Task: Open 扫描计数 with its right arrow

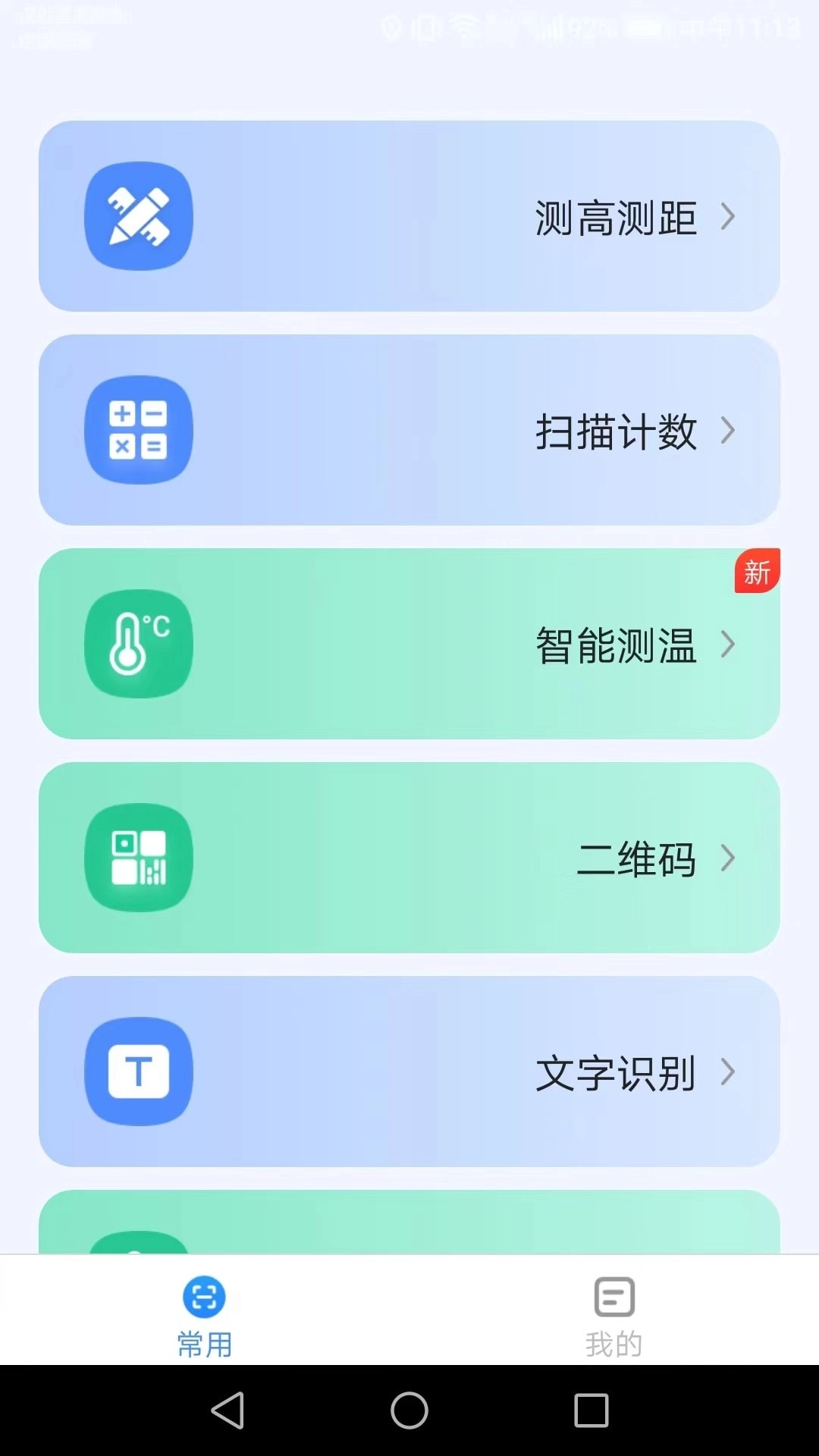Action: [x=730, y=431]
